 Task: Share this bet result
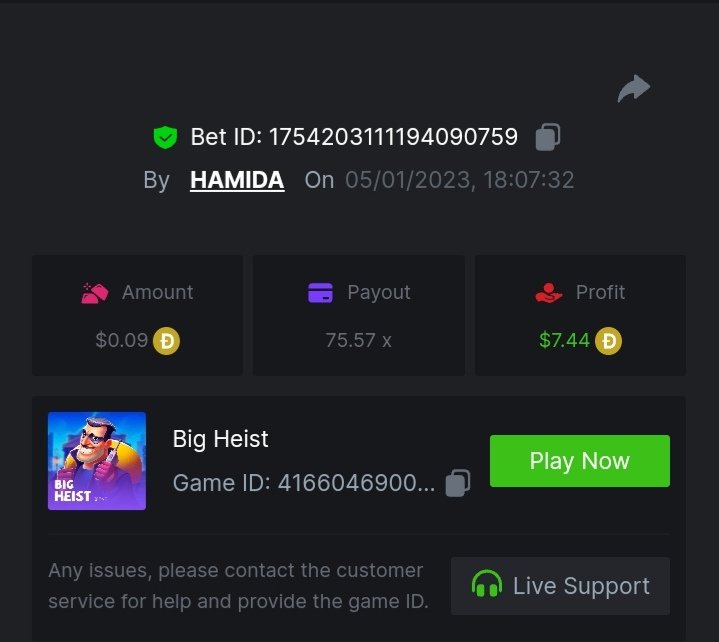click(x=633, y=89)
